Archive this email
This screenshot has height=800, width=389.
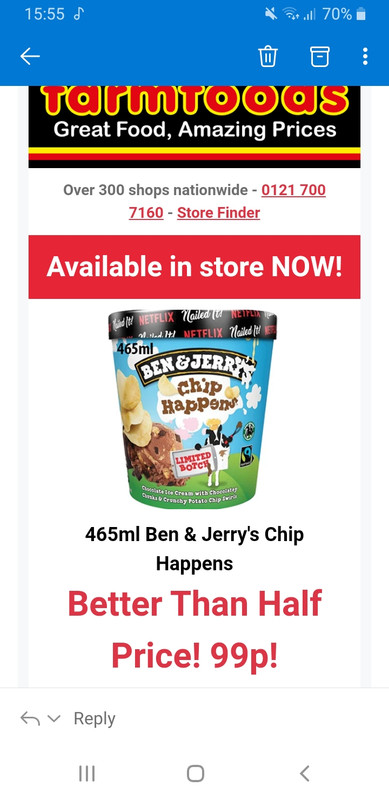tap(320, 56)
